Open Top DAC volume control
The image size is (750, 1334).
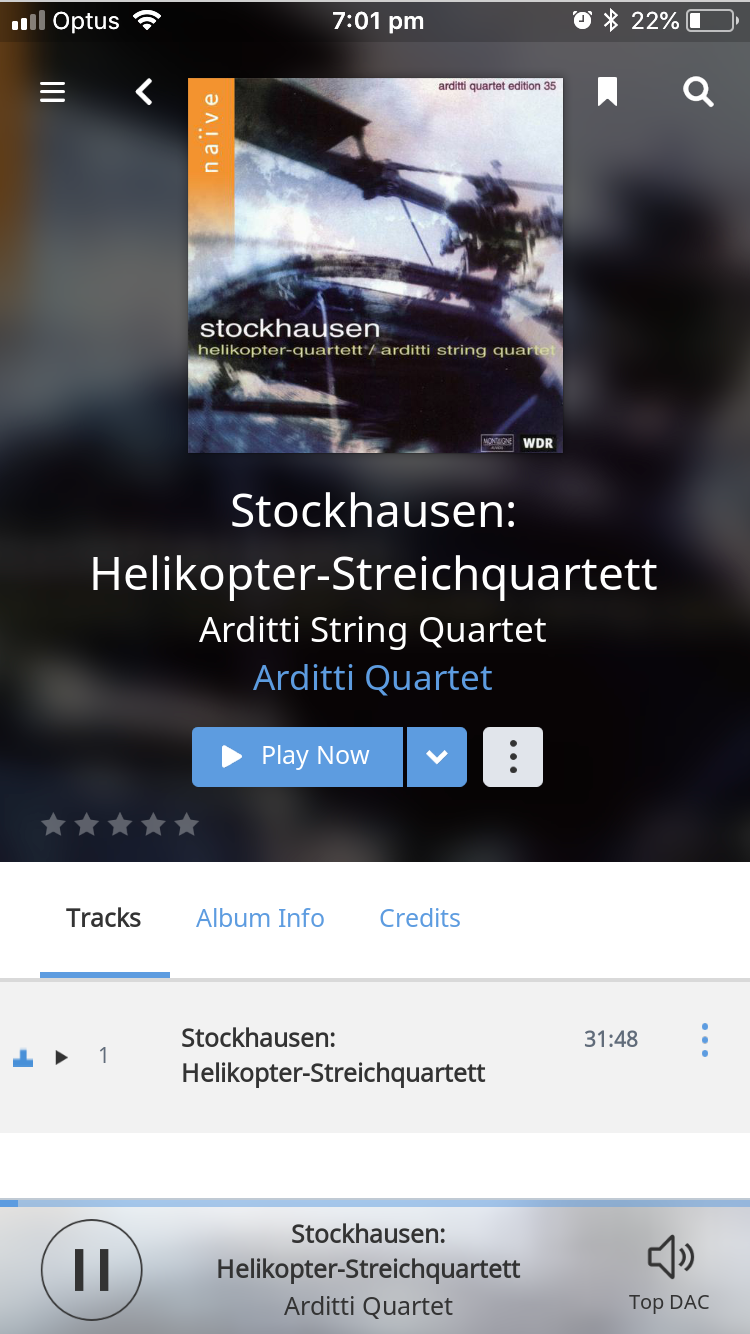pos(670,1272)
